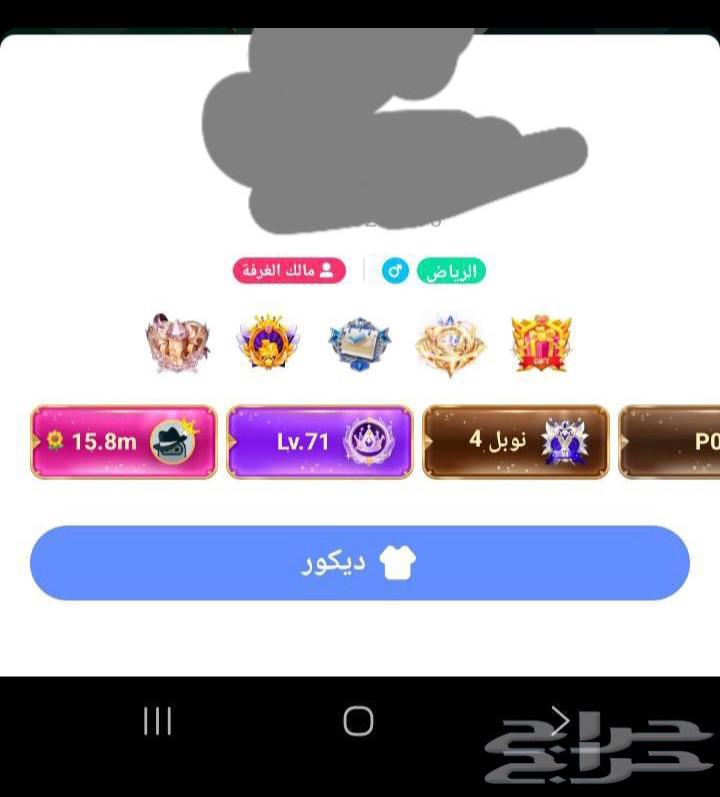The image size is (720, 797).
Task: Open the نوبل 4 nobility card
Action: (515, 441)
